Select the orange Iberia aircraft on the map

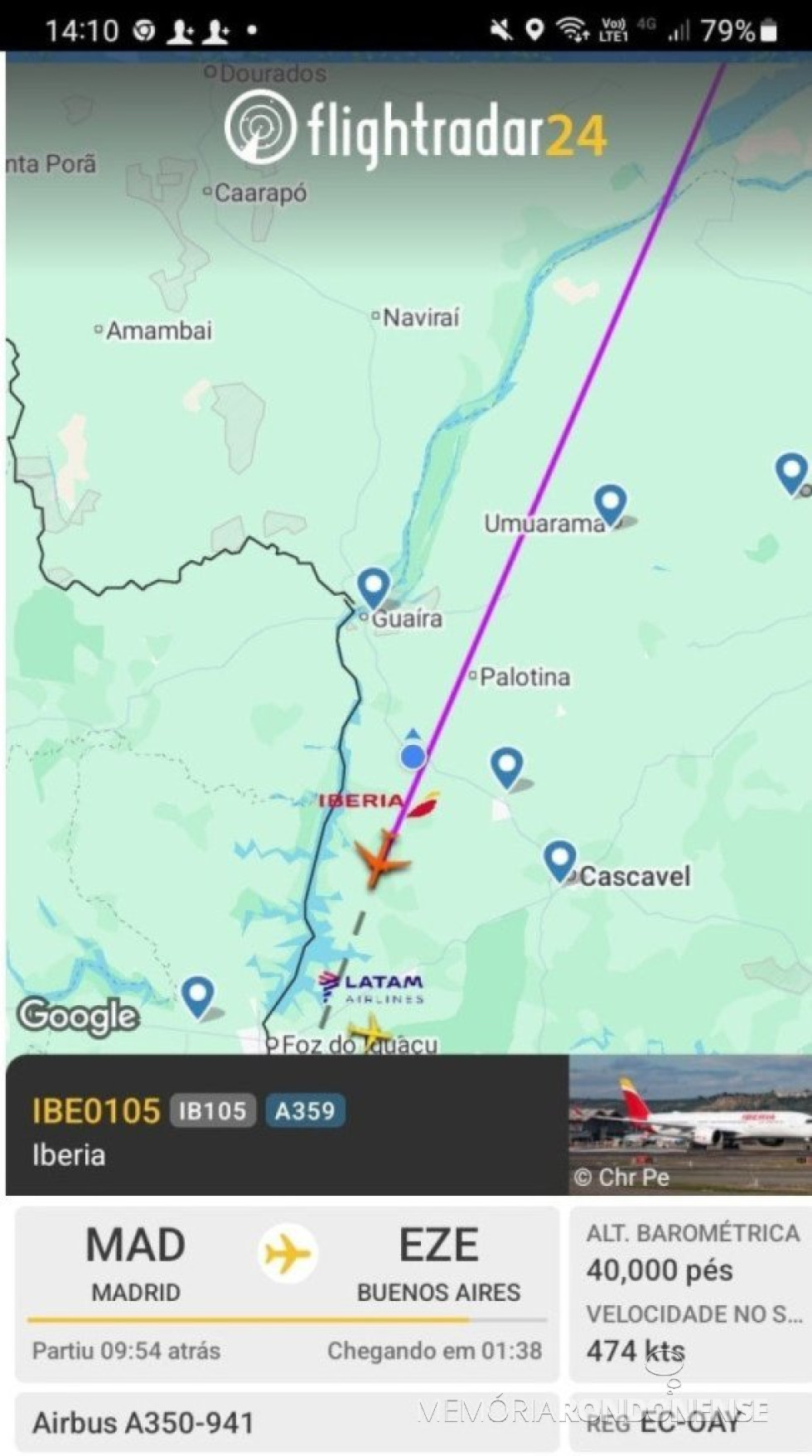coord(381,860)
